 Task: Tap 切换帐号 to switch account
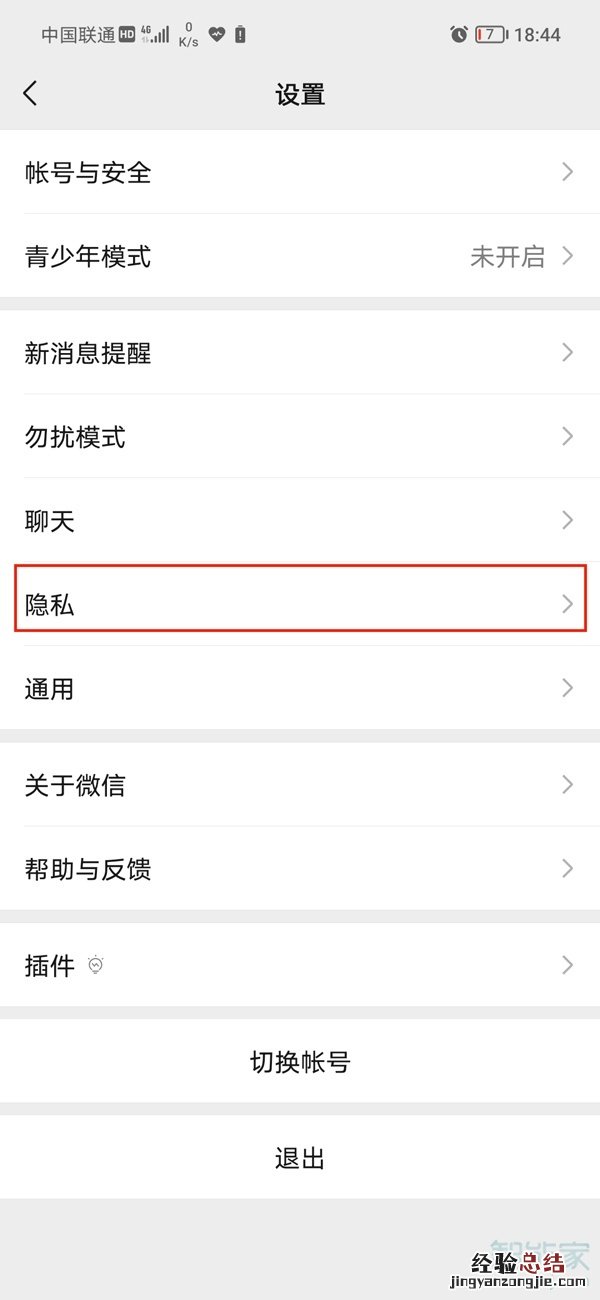(300, 1061)
